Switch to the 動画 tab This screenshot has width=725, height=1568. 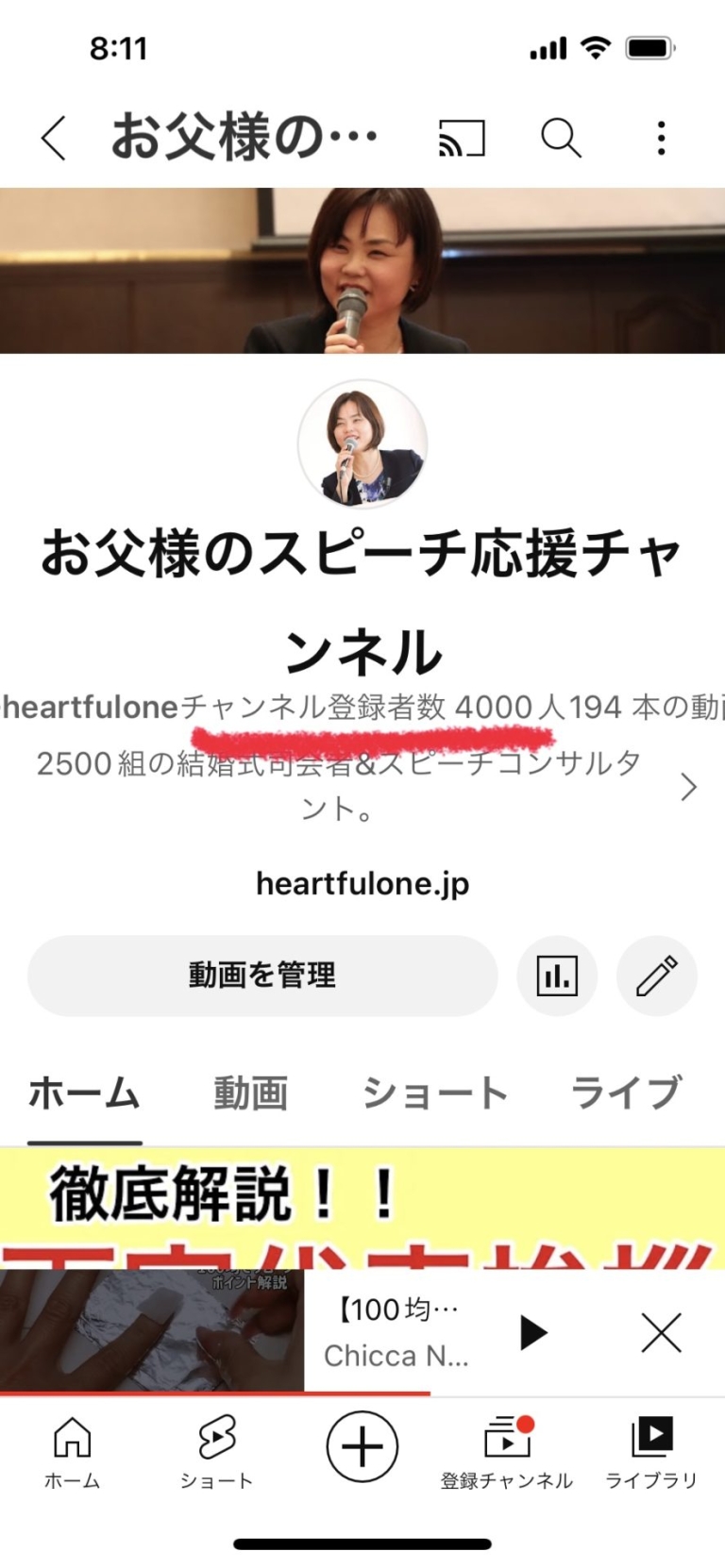[250, 1093]
